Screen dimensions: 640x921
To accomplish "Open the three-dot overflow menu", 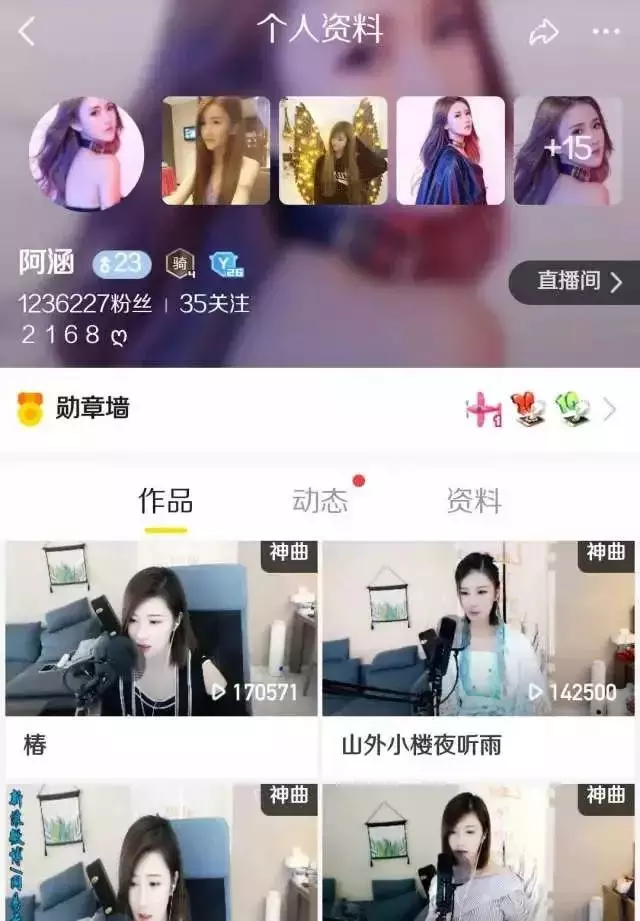I will pyautogui.click(x=606, y=32).
